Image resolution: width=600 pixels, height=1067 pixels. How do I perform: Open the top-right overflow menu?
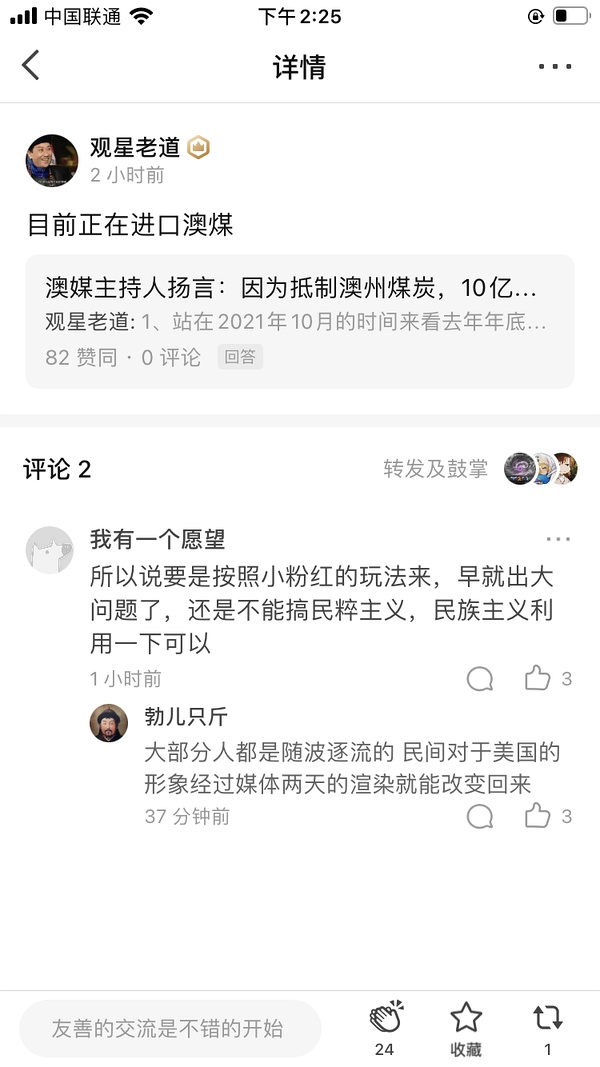pyautogui.click(x=554, y=67)
